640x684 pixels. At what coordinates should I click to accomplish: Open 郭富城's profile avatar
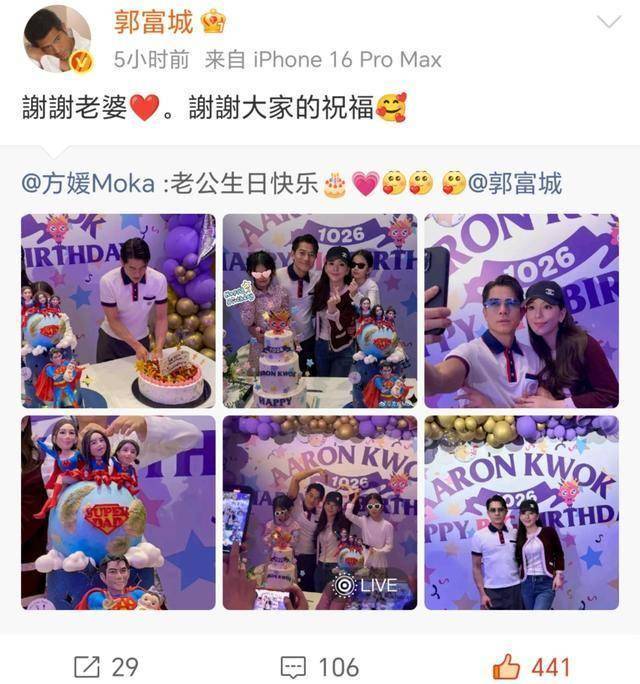click(56, 41)
